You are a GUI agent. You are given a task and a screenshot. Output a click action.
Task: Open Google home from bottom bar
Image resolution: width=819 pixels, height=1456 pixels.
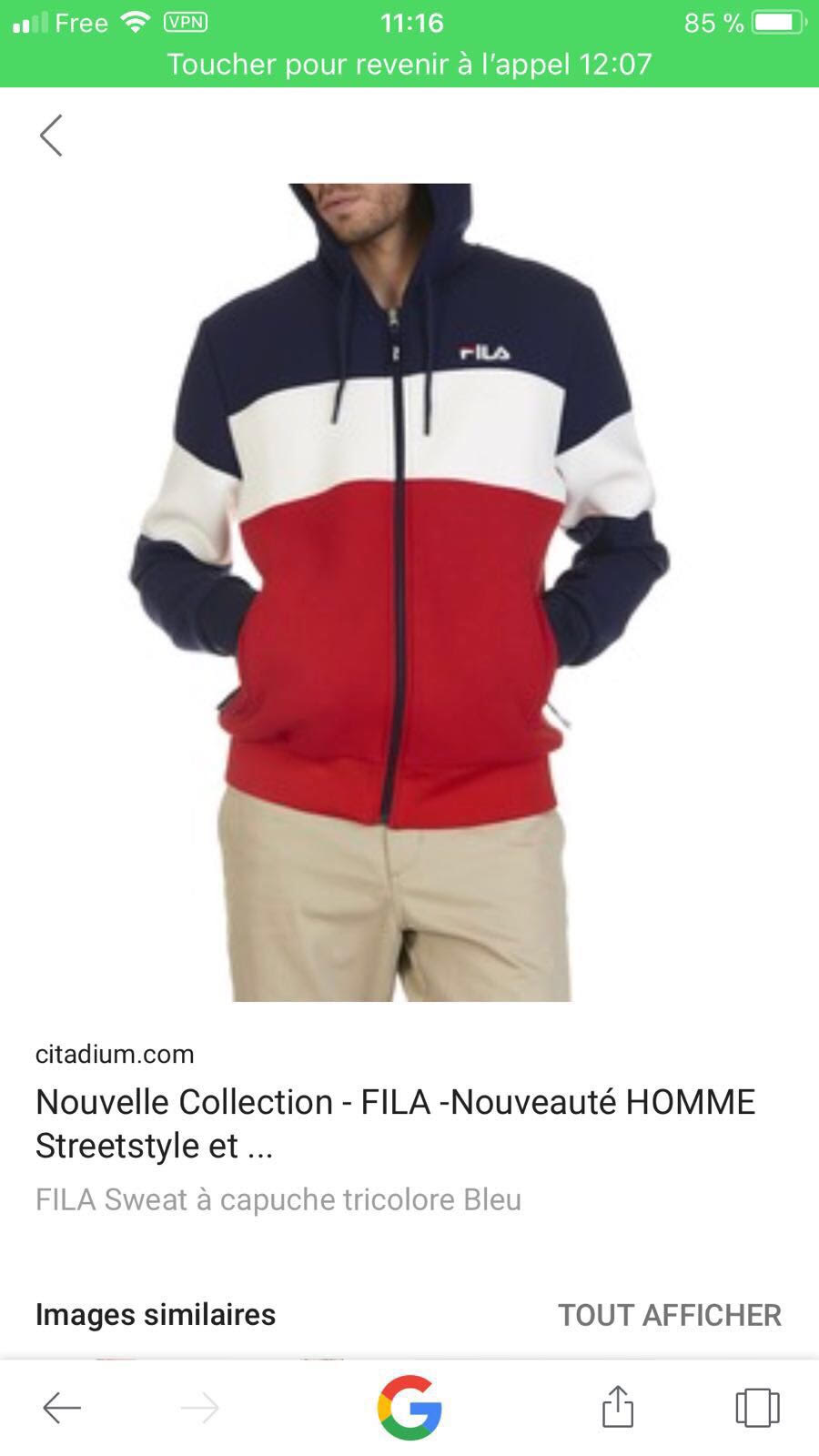coord(409,1408)
